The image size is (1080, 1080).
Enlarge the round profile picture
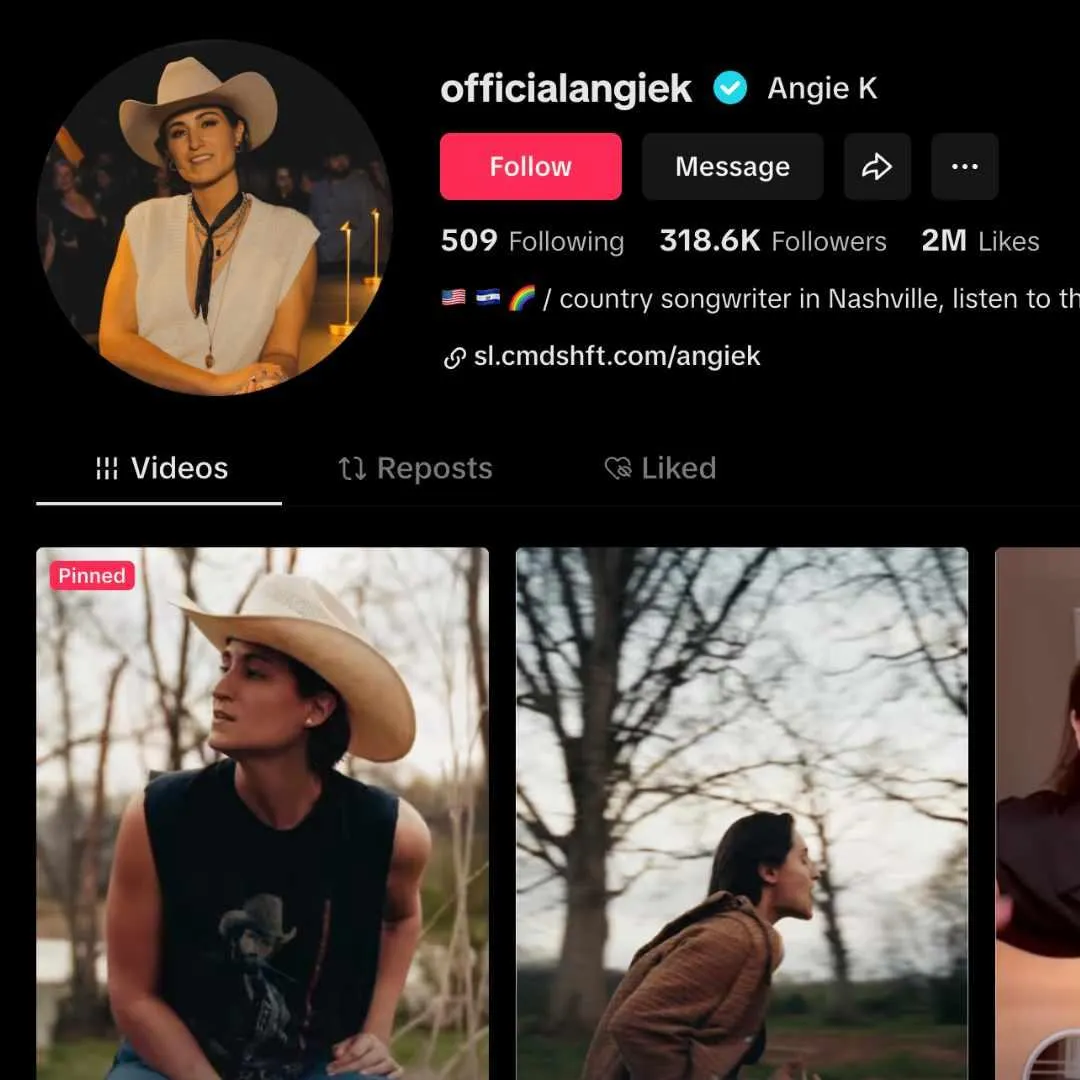click(214, 218)
